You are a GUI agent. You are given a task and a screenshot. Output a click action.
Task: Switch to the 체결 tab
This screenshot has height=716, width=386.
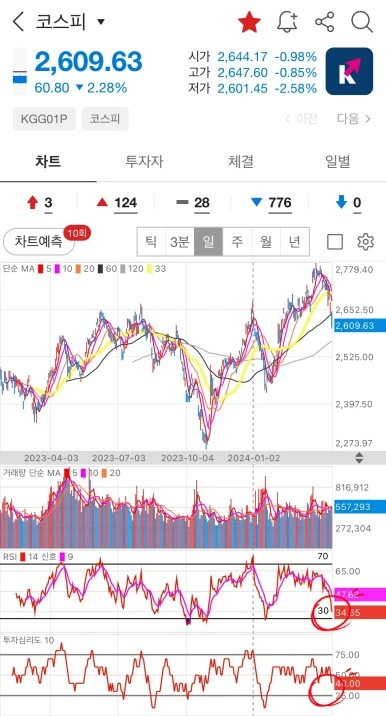[x=241, y=161]
